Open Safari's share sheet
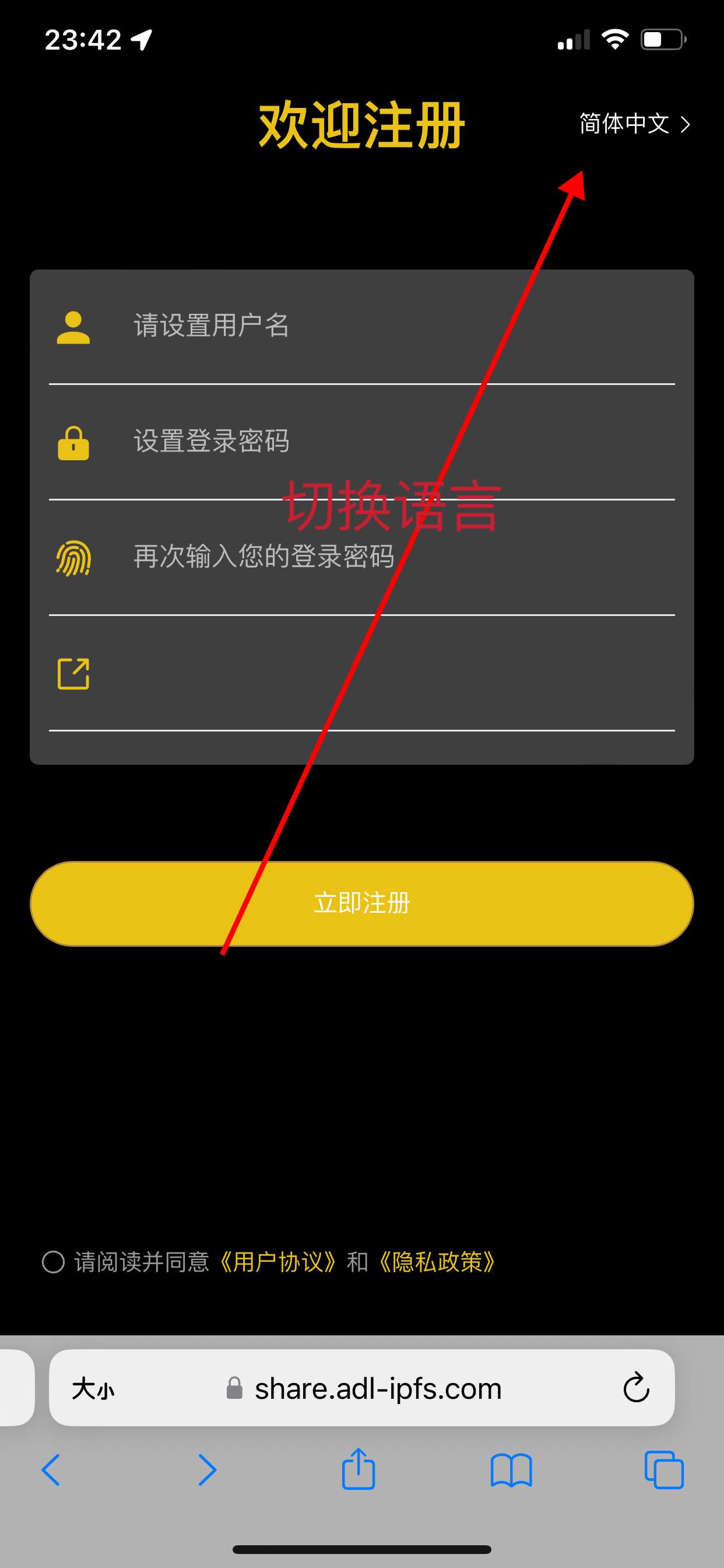The width and height of the screenshot is (724, 1568). tap(359, 1469)
